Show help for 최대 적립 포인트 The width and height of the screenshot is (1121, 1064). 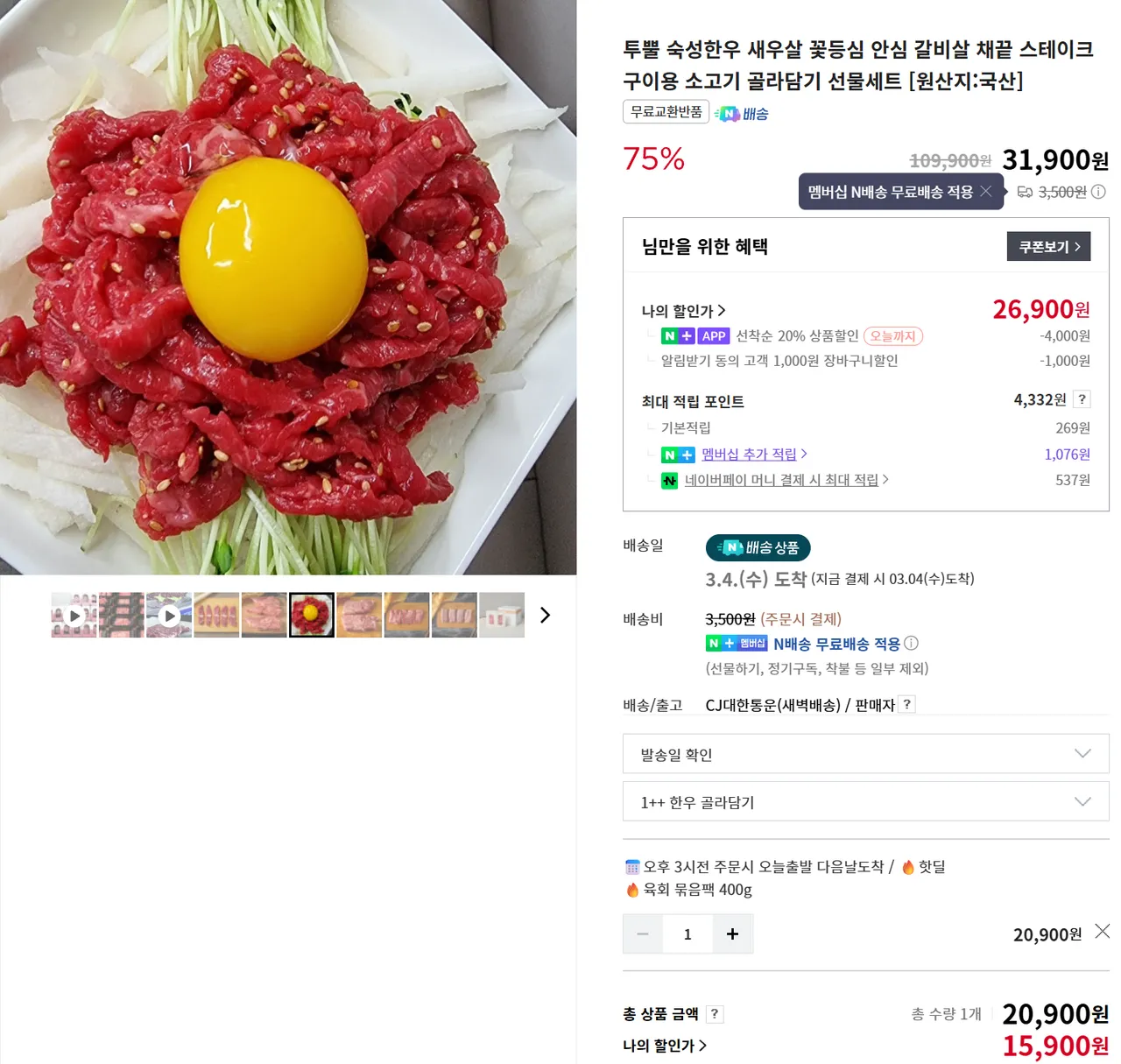(1082, 399)
